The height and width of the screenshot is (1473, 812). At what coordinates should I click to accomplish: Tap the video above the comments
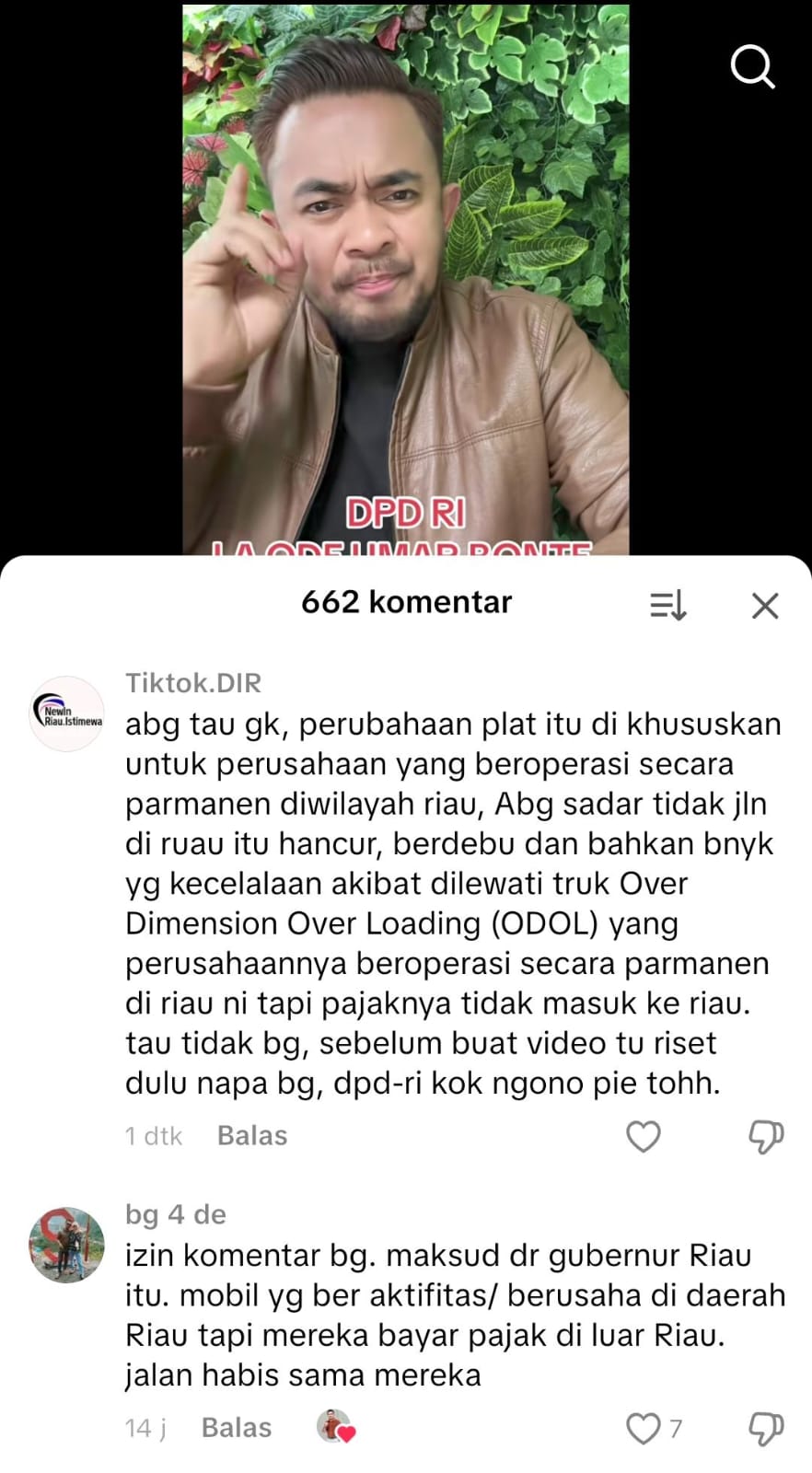(405, 276)
